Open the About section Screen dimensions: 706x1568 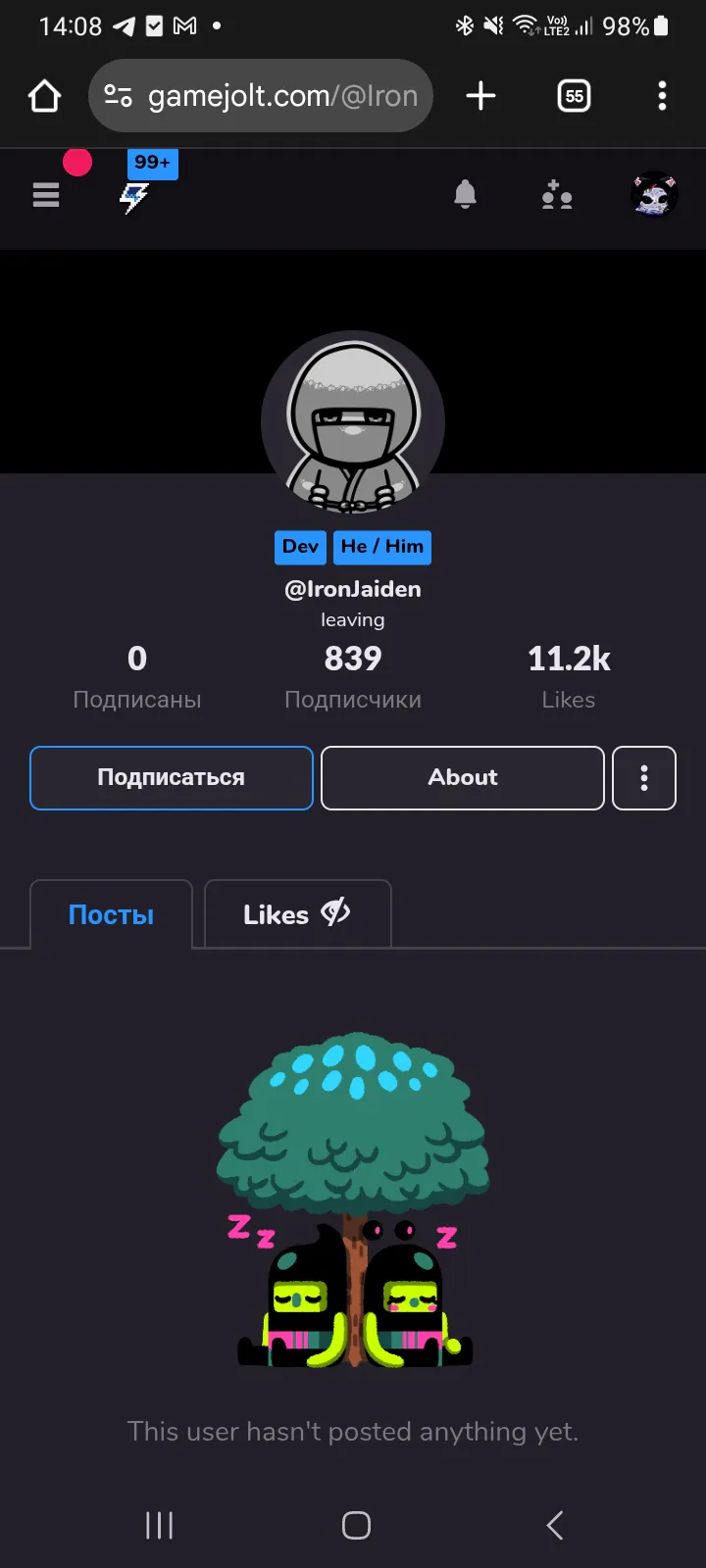(462, 778)
